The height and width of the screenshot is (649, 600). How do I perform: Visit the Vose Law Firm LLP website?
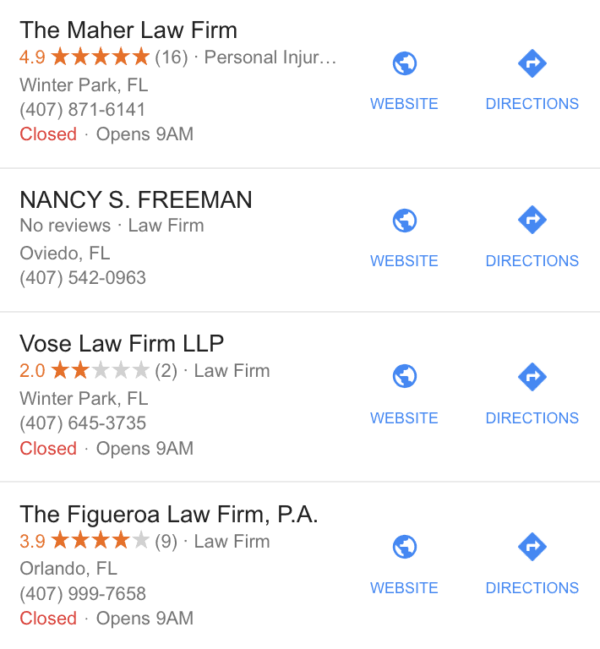[x=404, y=392]
